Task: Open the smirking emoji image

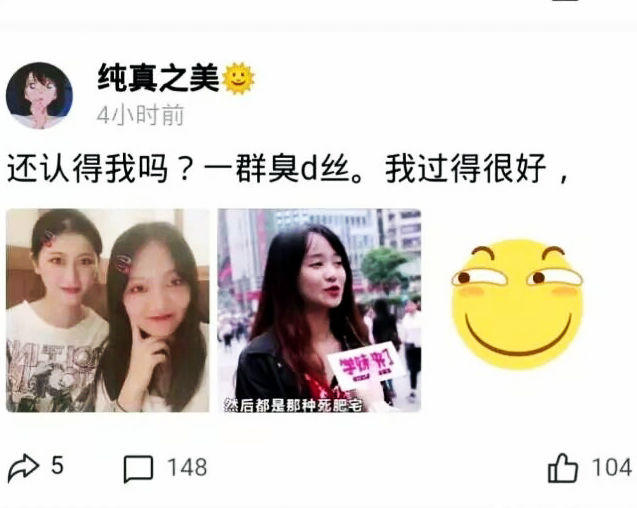Action: (517, 304)
